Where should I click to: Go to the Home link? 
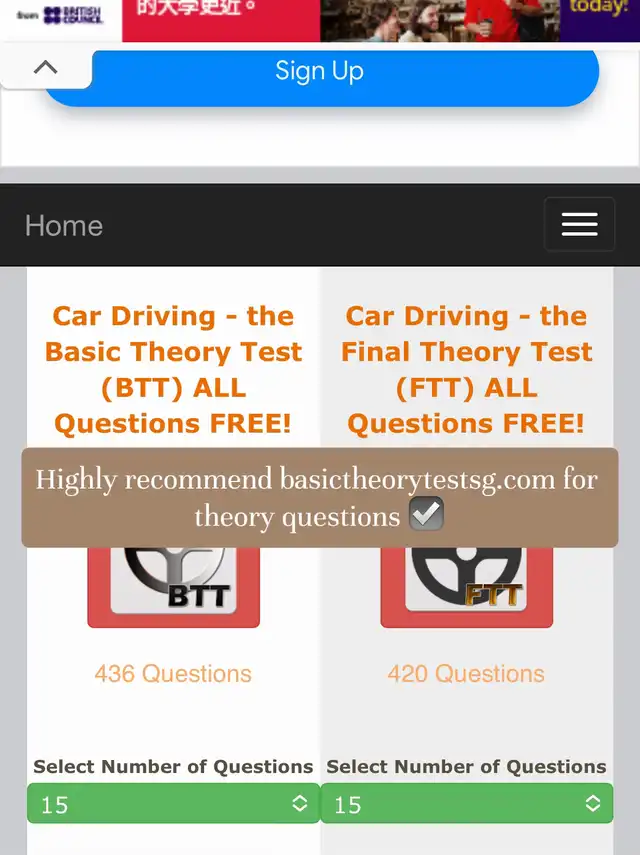click(64, 226)
